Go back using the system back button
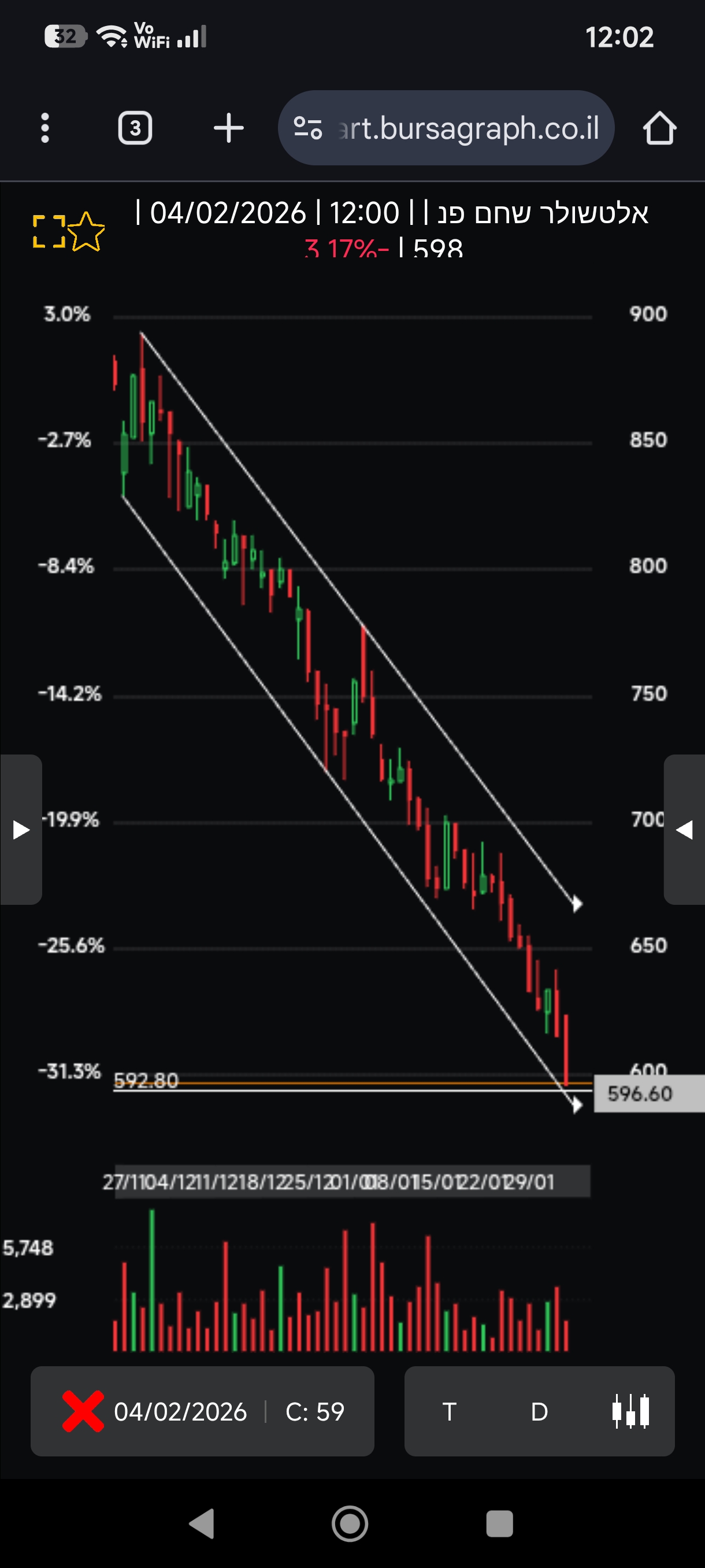This screenshot has height=1568, width=705. point(202,1523)
